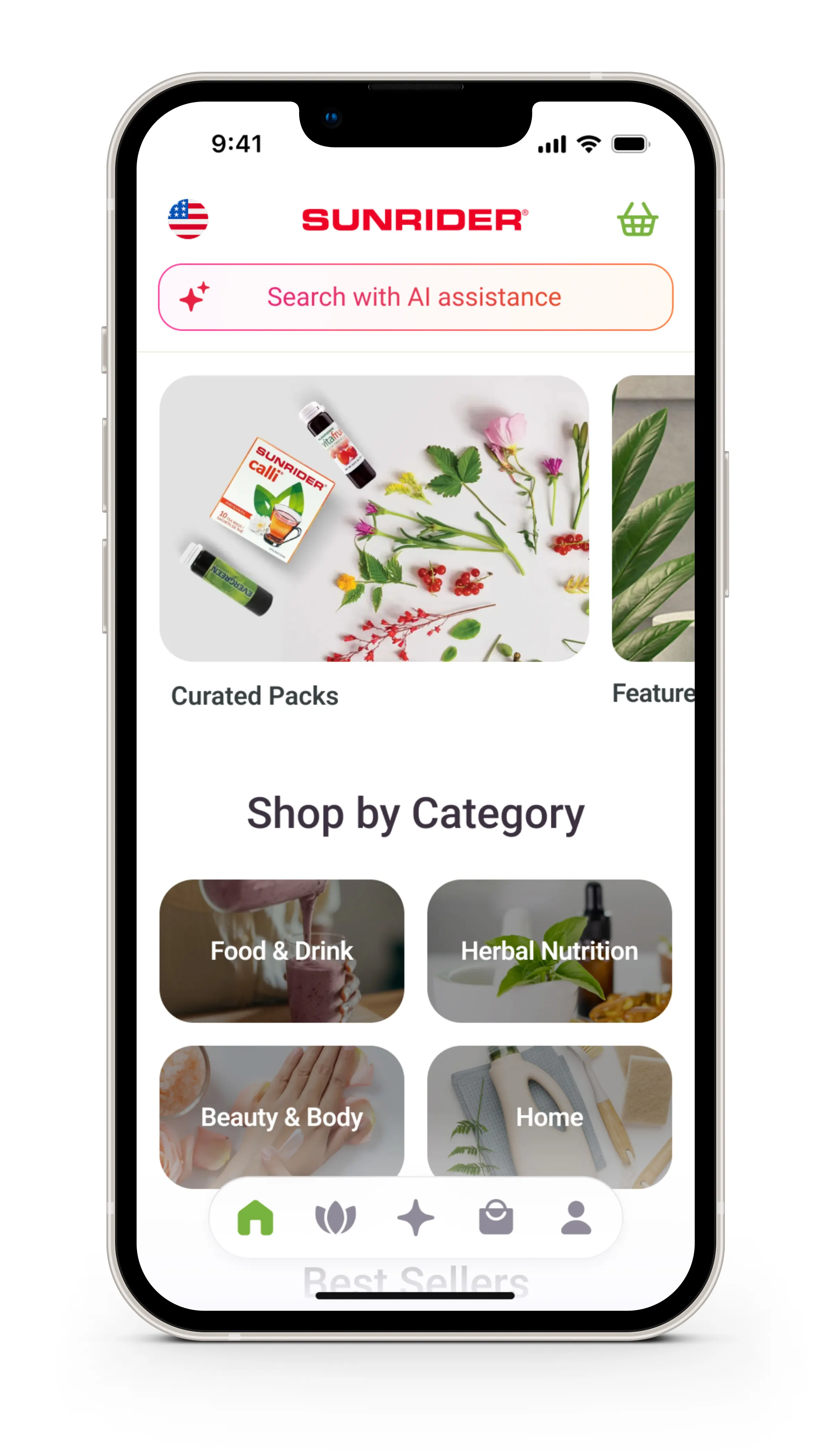
Task: Open the profile tab
Action: (x=575, y=1218)
